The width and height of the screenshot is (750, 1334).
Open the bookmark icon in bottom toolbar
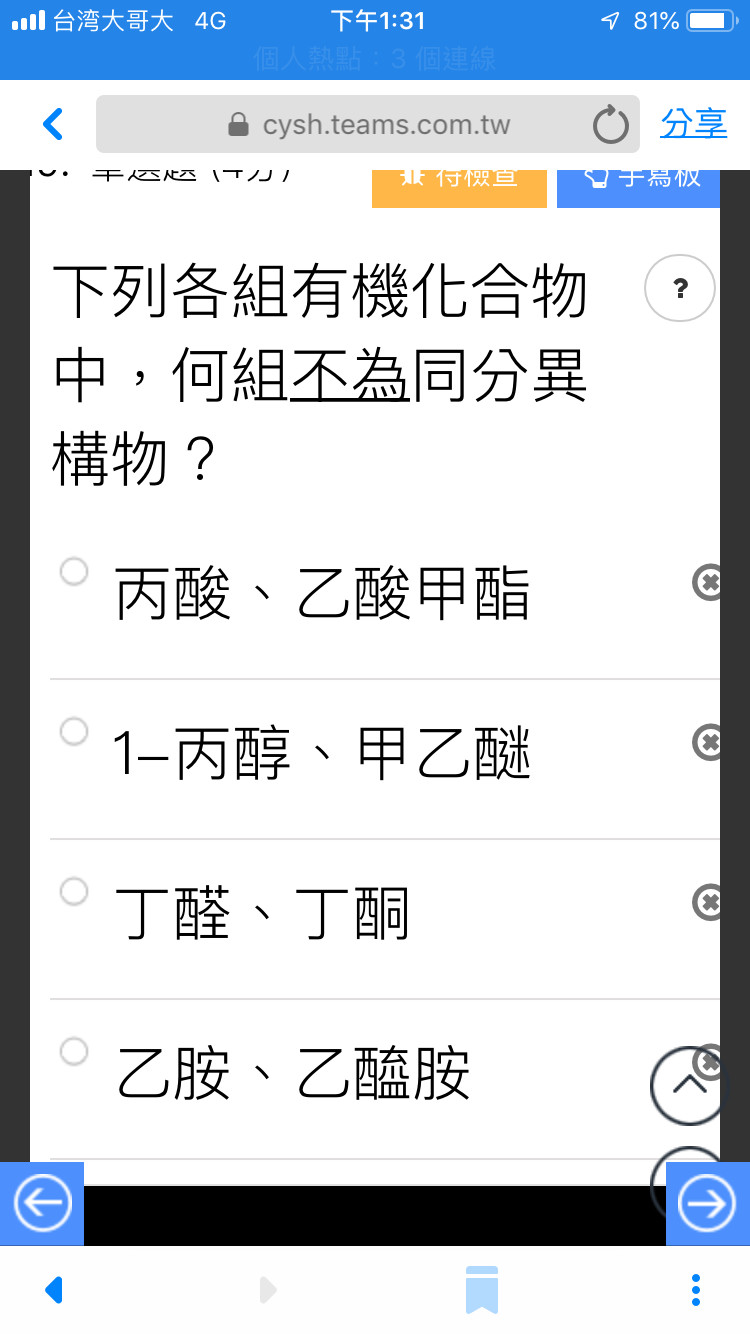(x=481, y=1289)
